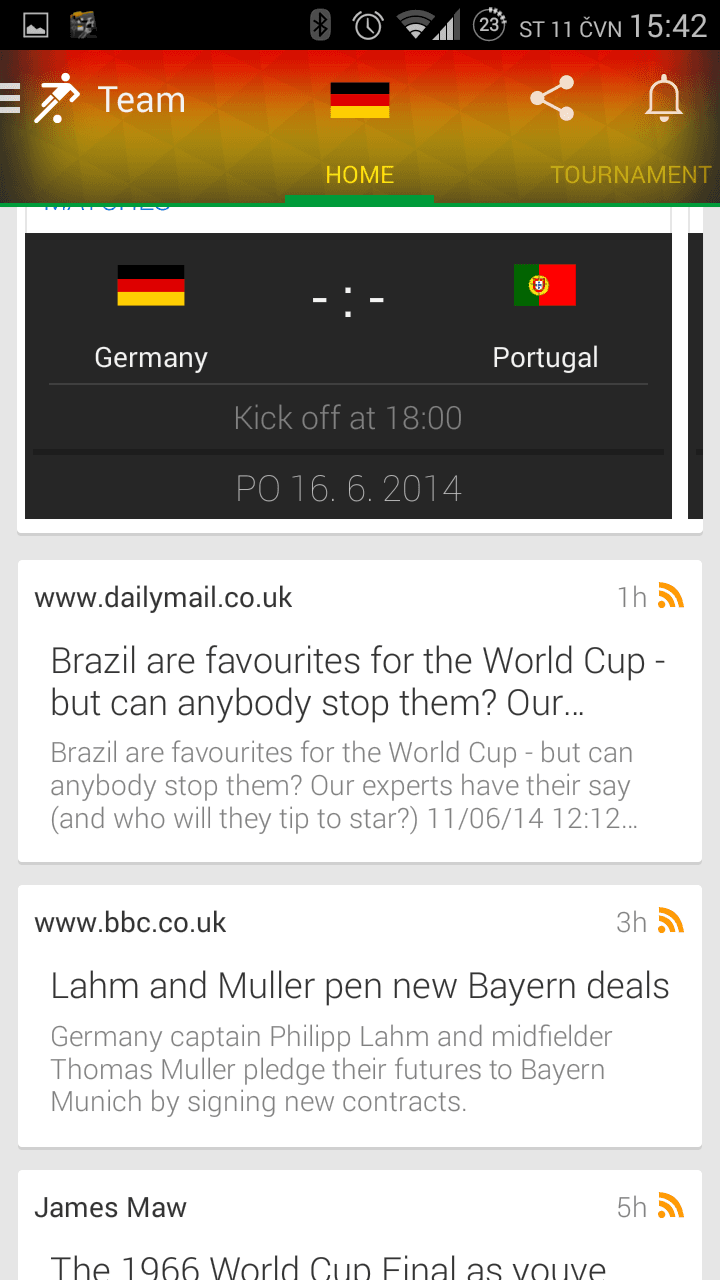
Task: Open the share options icon
Action: (x=552, y=98)
